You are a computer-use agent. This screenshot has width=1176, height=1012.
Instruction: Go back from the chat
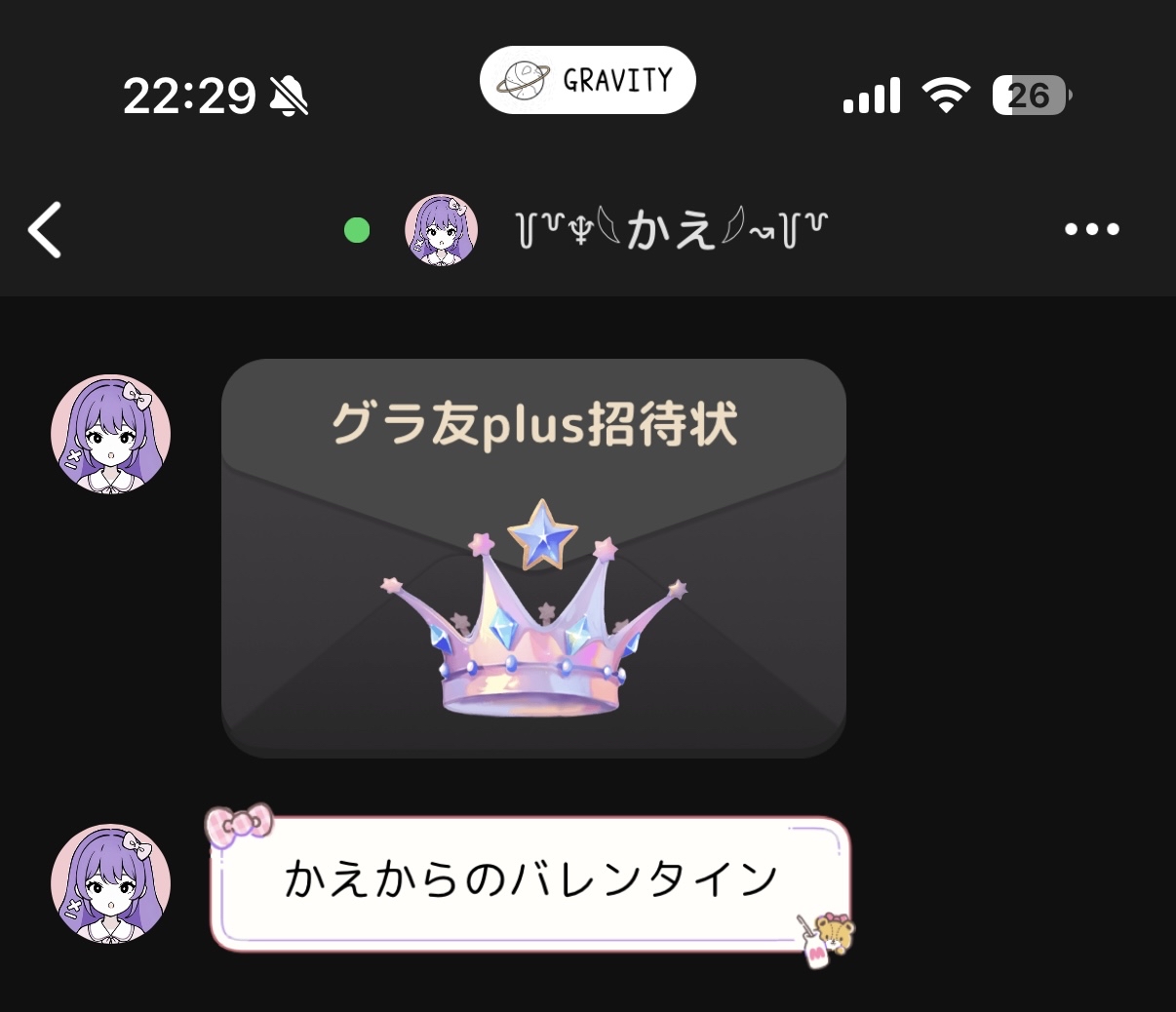45,230
